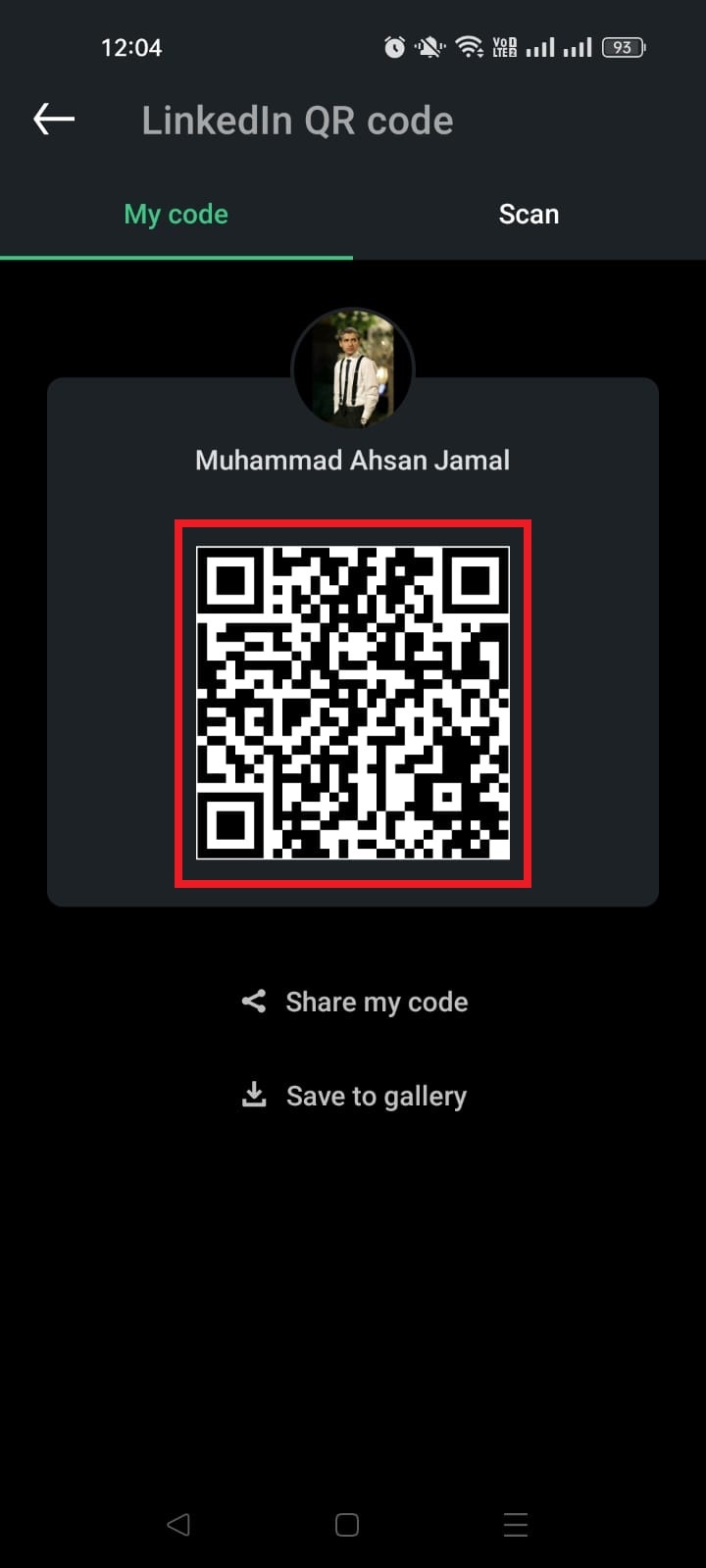Tap the home square navigation button
This screenshot has width=706, height=1568.
point(345,1524)
